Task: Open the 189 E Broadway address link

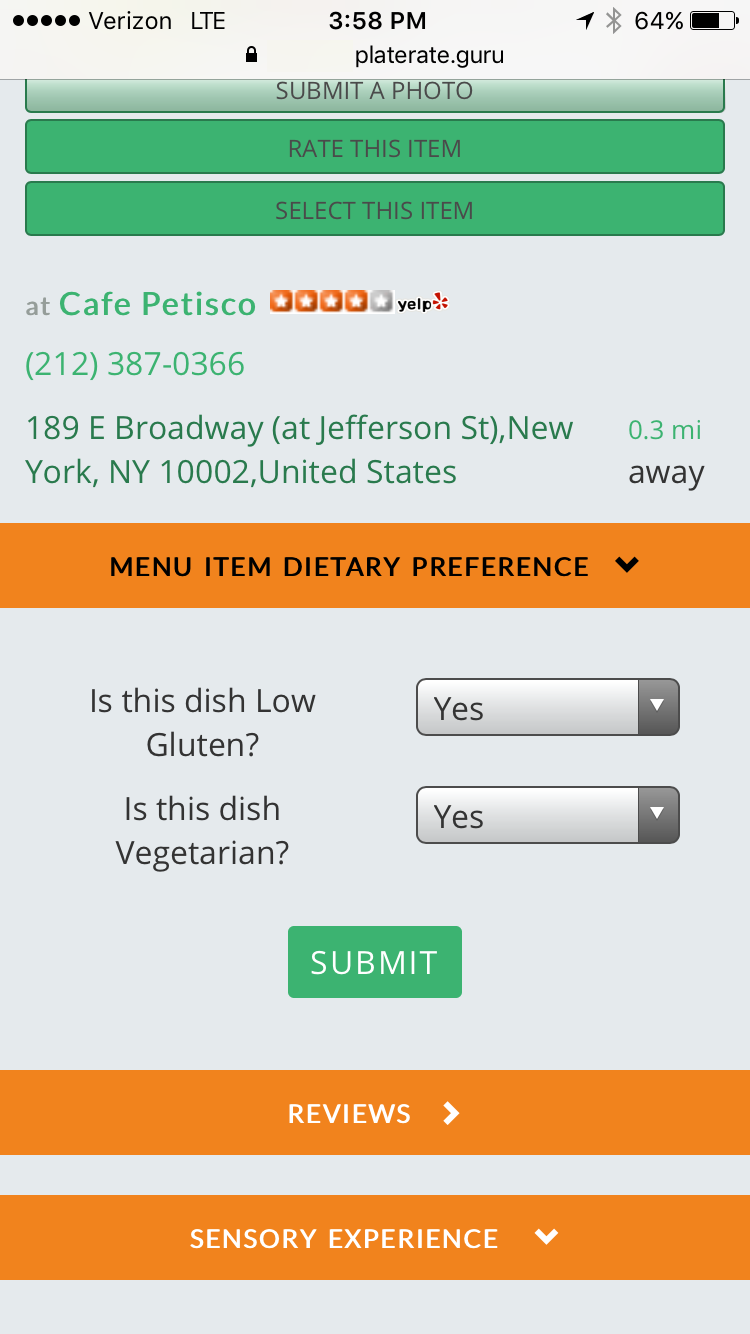Action: coord(299,450)
